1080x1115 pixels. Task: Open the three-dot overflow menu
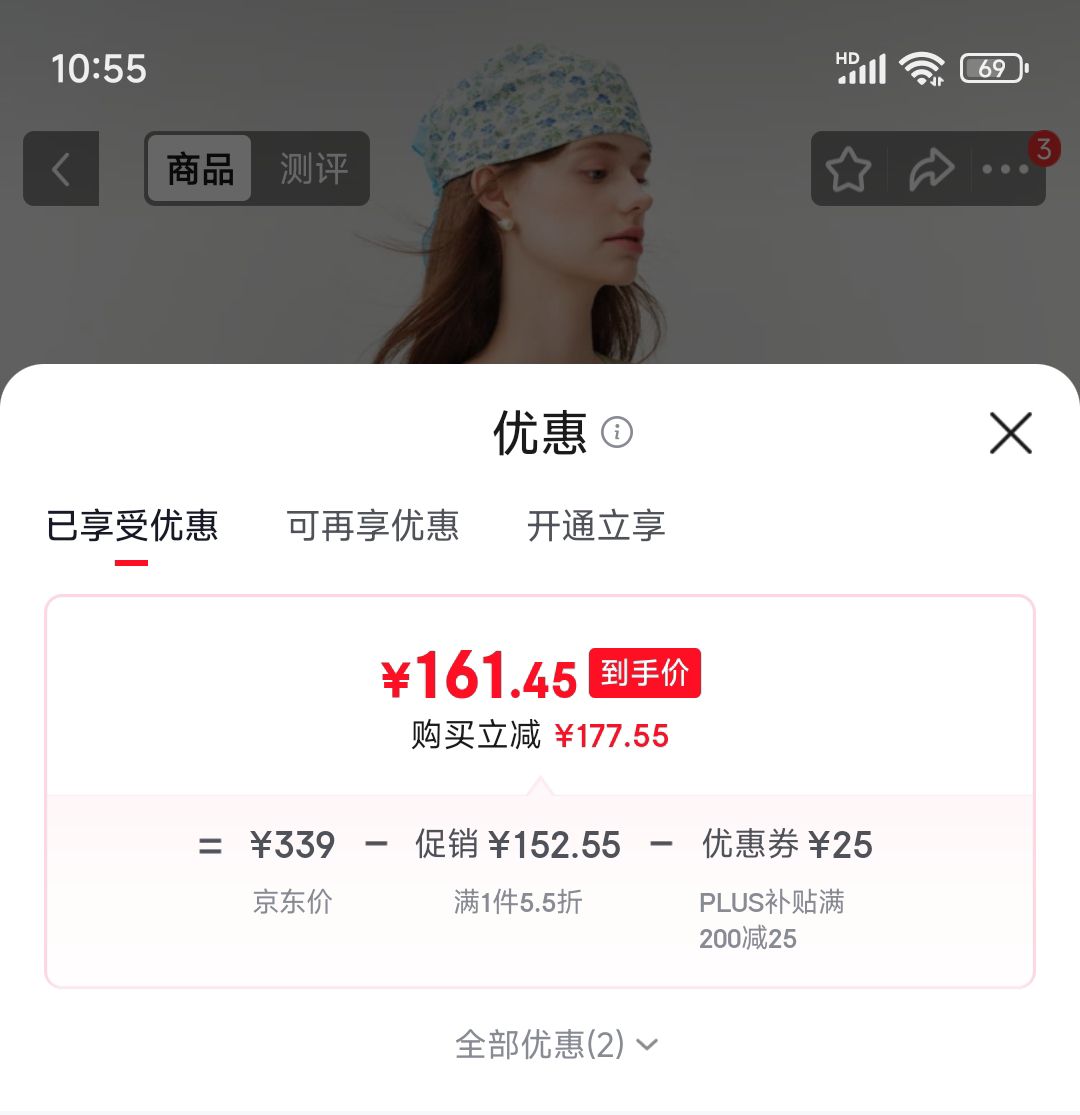coord(1005,169)
